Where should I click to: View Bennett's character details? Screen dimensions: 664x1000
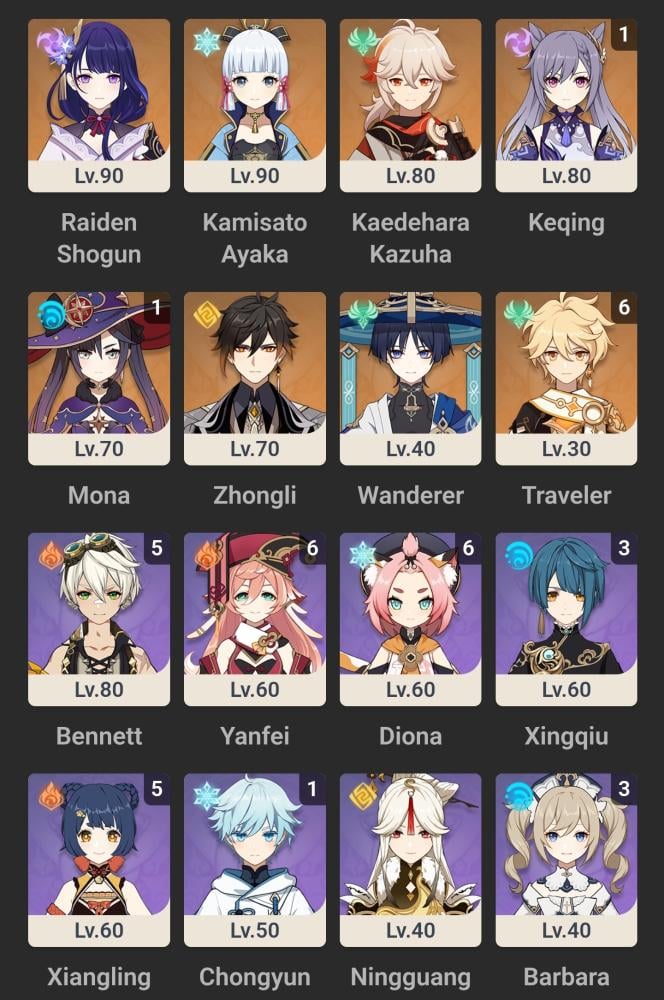click(99, 619)
